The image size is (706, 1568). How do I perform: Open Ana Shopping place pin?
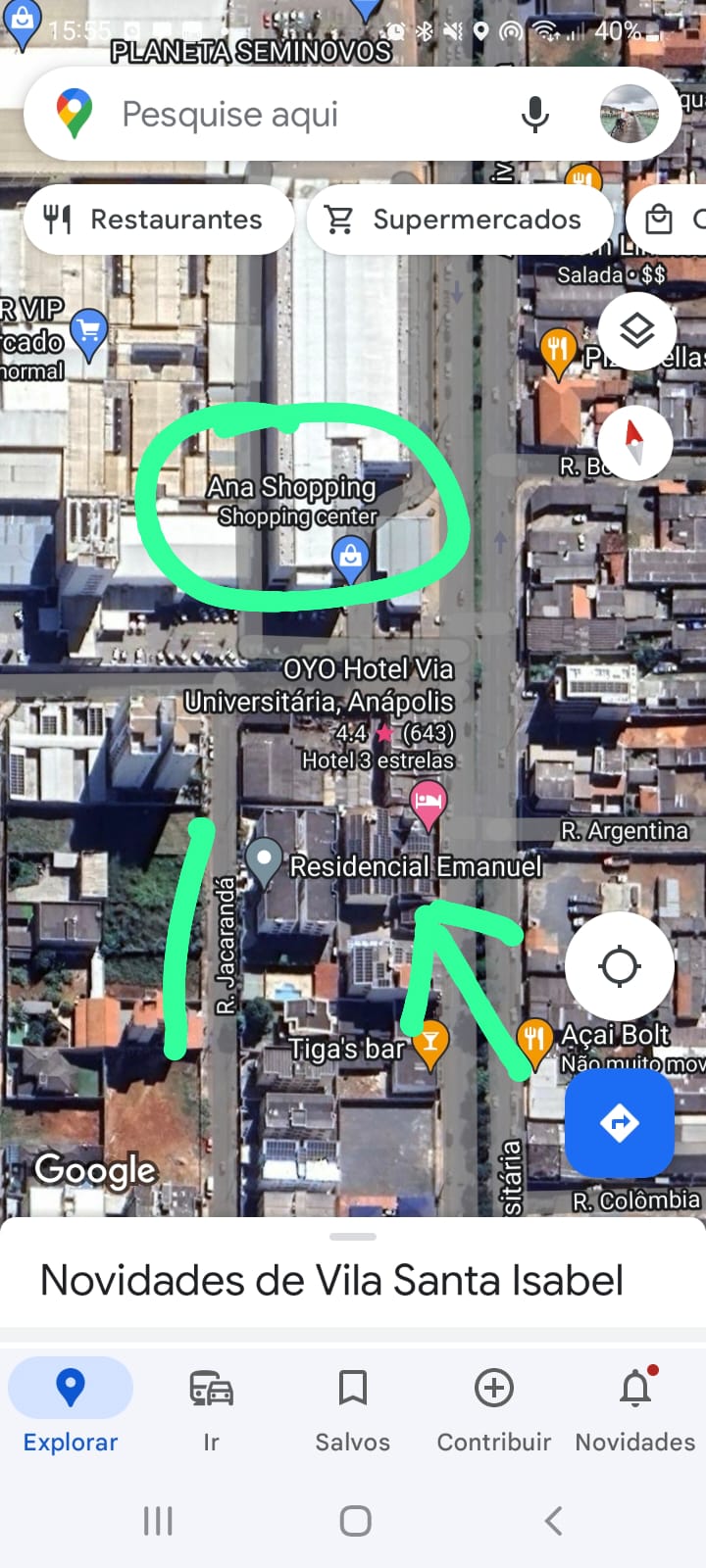pyautogui.click(x=350, y=559)
